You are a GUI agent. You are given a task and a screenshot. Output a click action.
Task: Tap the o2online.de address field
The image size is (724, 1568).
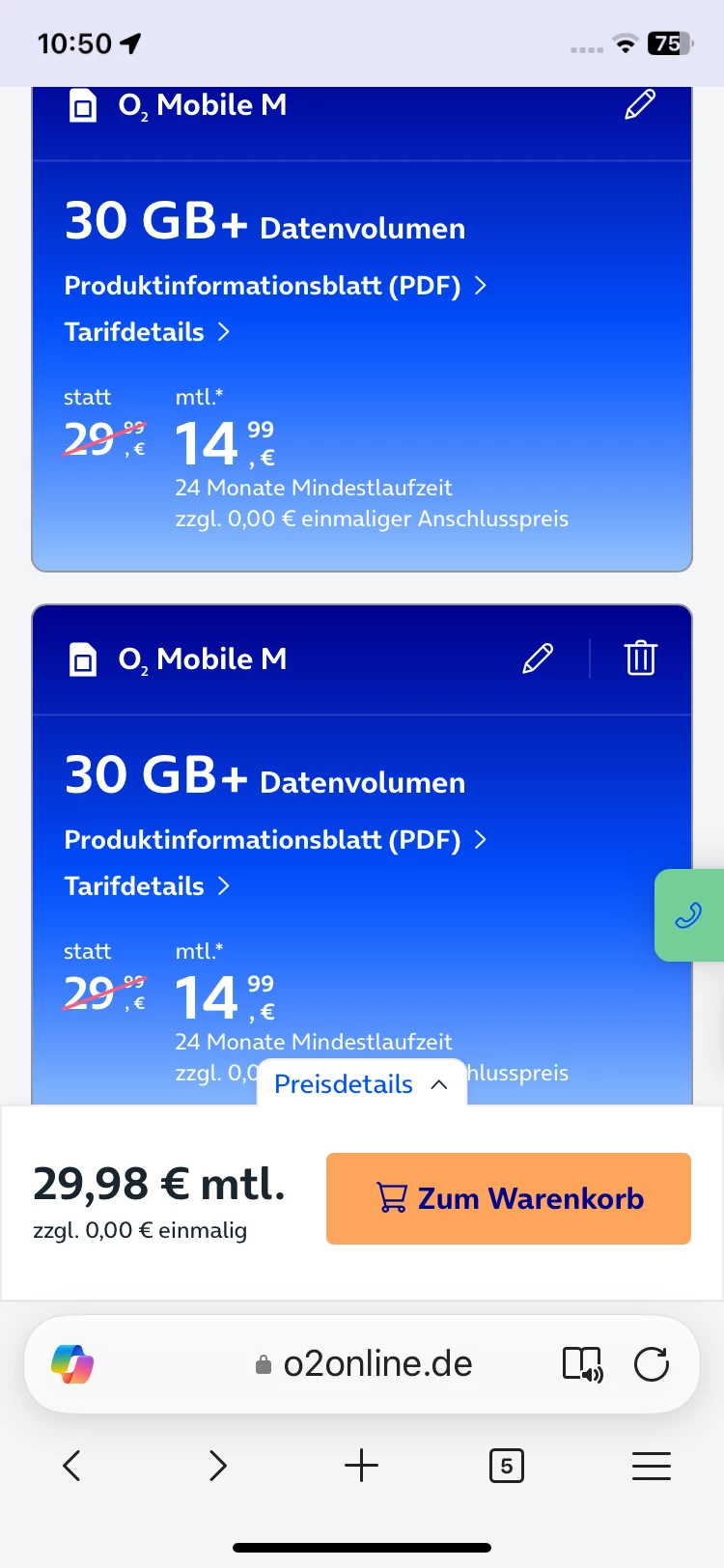point(365,1364)
